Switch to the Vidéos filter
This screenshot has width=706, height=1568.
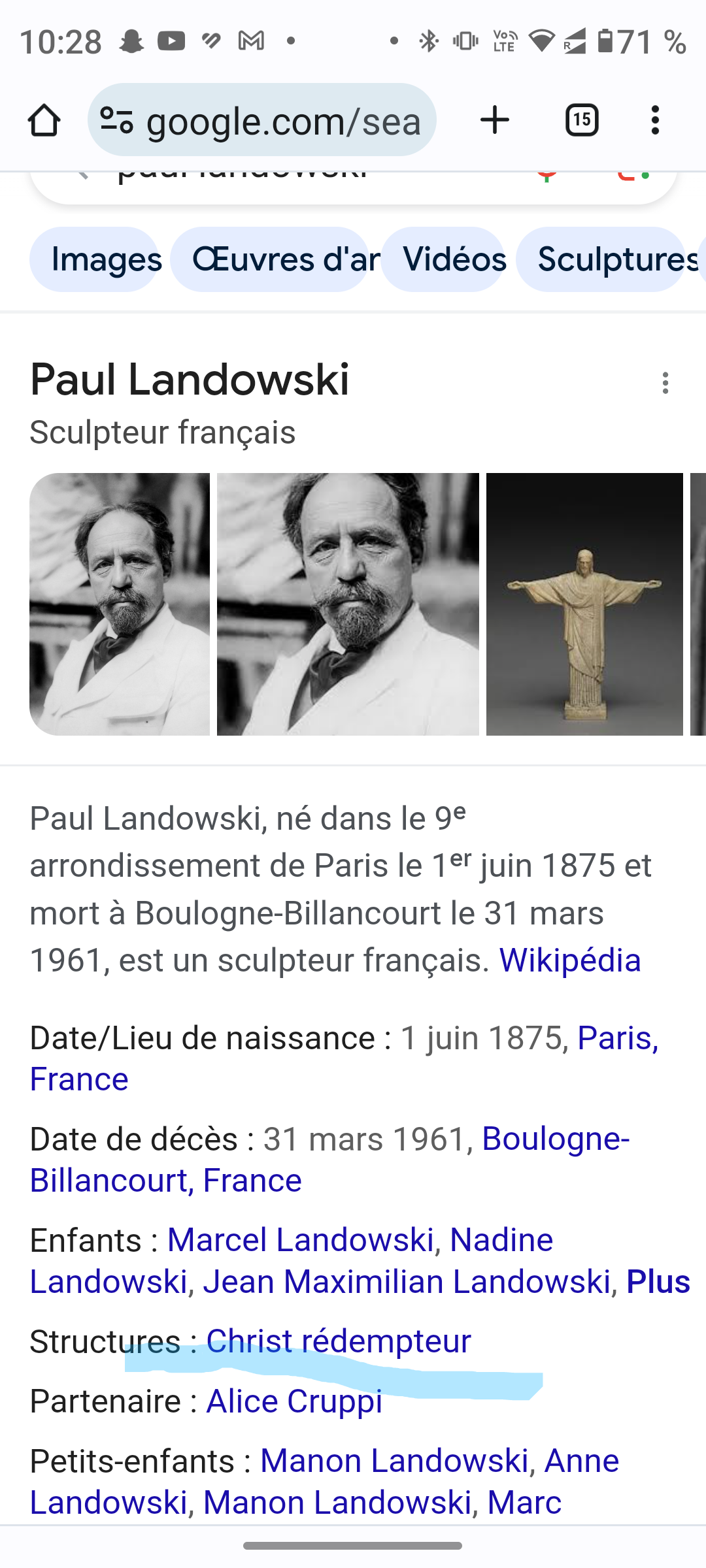[454, 259]
